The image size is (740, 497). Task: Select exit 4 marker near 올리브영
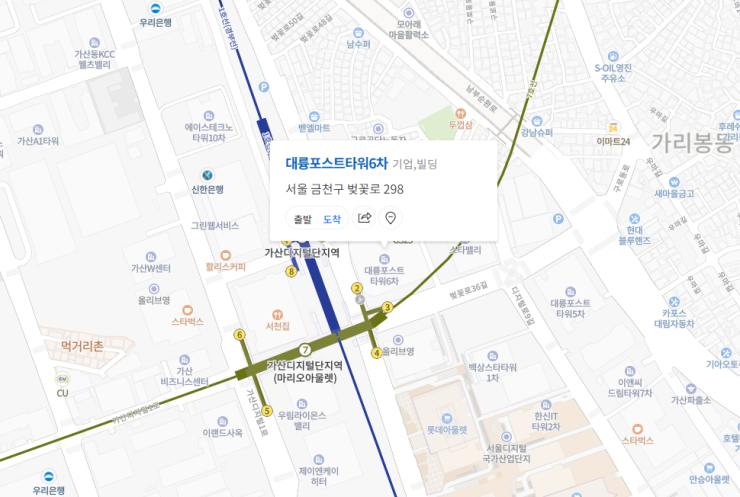375,352
